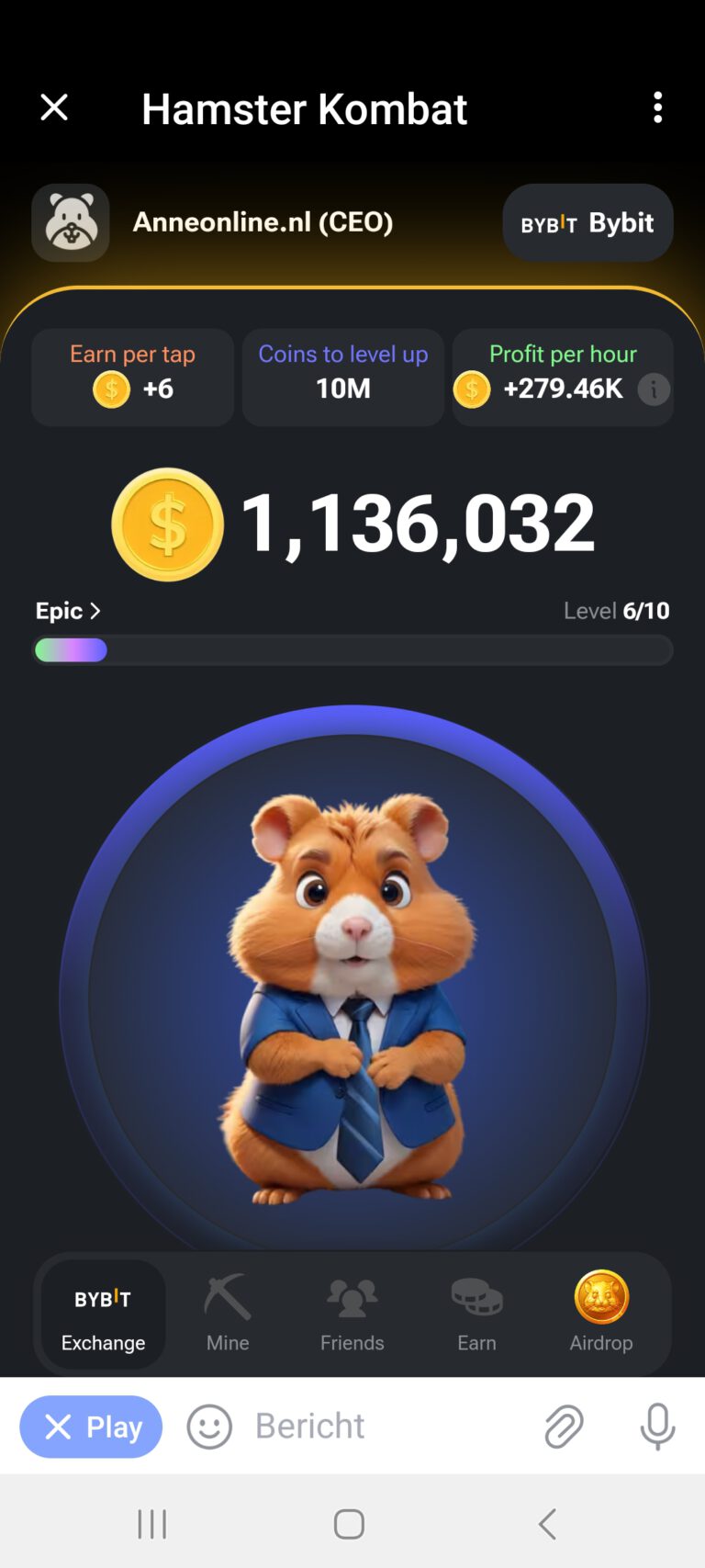The height and width of the screenshot is (1568, 705).
Task: Open the hamster profile avatar
Action: [x=71, y=223]
